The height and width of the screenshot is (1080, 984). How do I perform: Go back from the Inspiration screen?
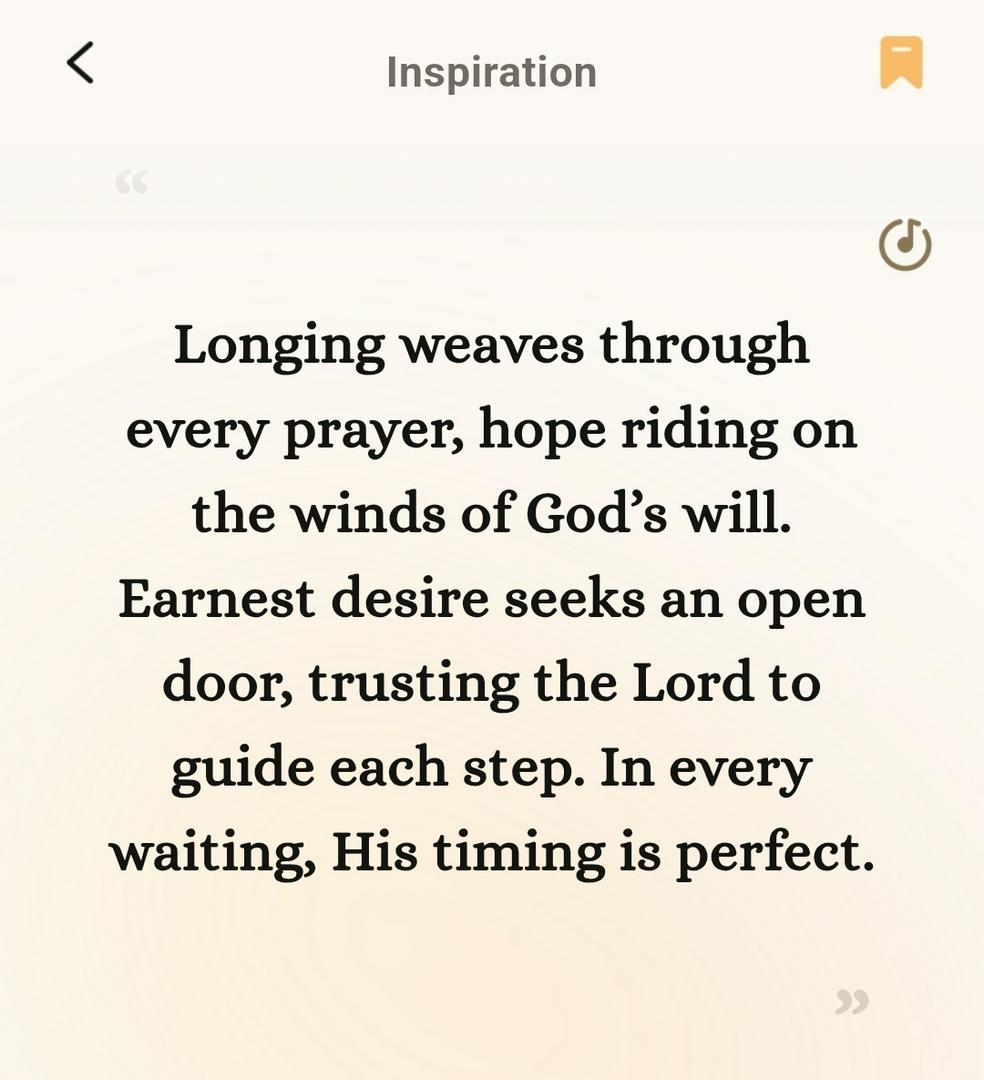80,63
